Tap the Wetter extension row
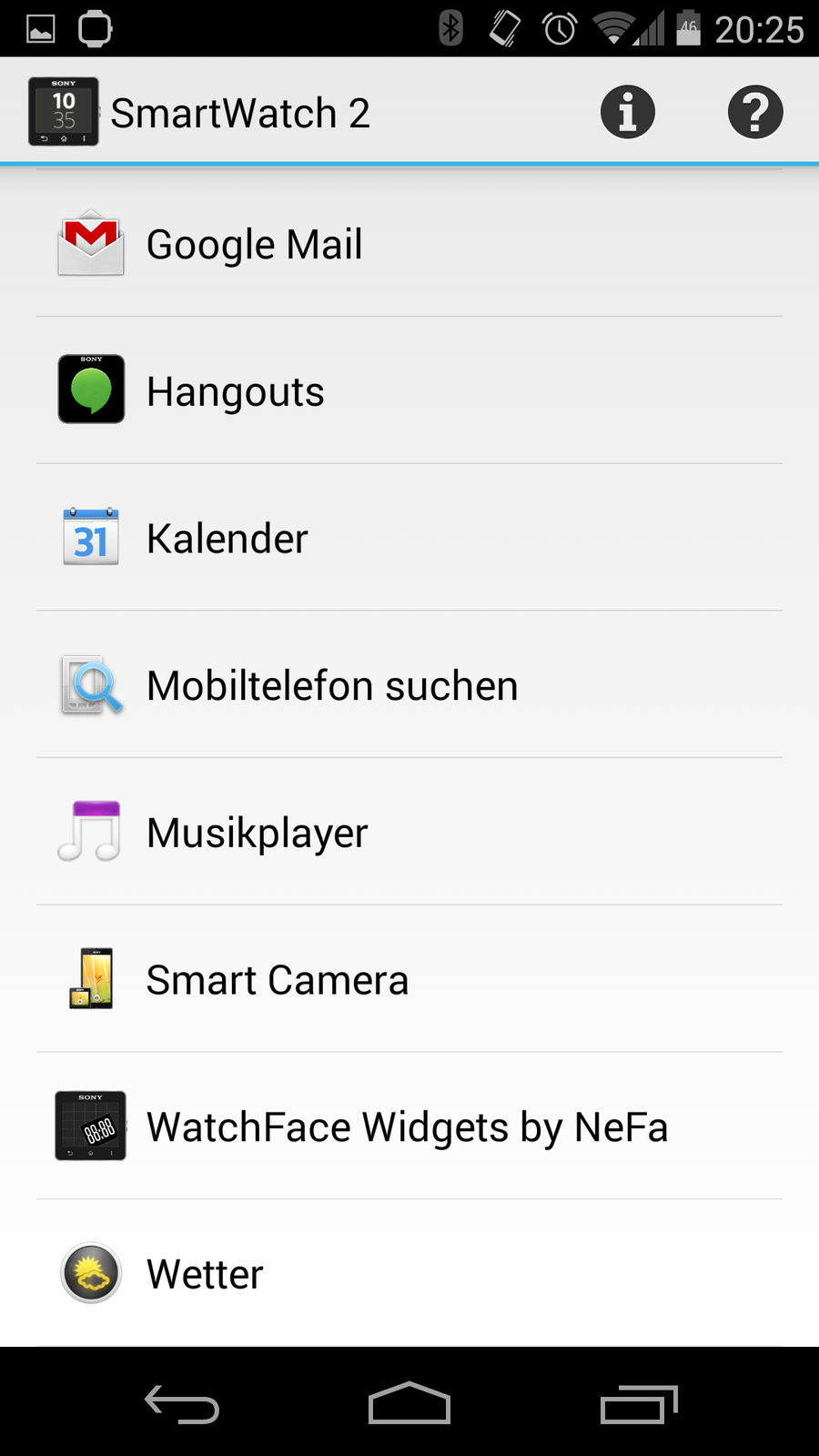 (409, 1274)
